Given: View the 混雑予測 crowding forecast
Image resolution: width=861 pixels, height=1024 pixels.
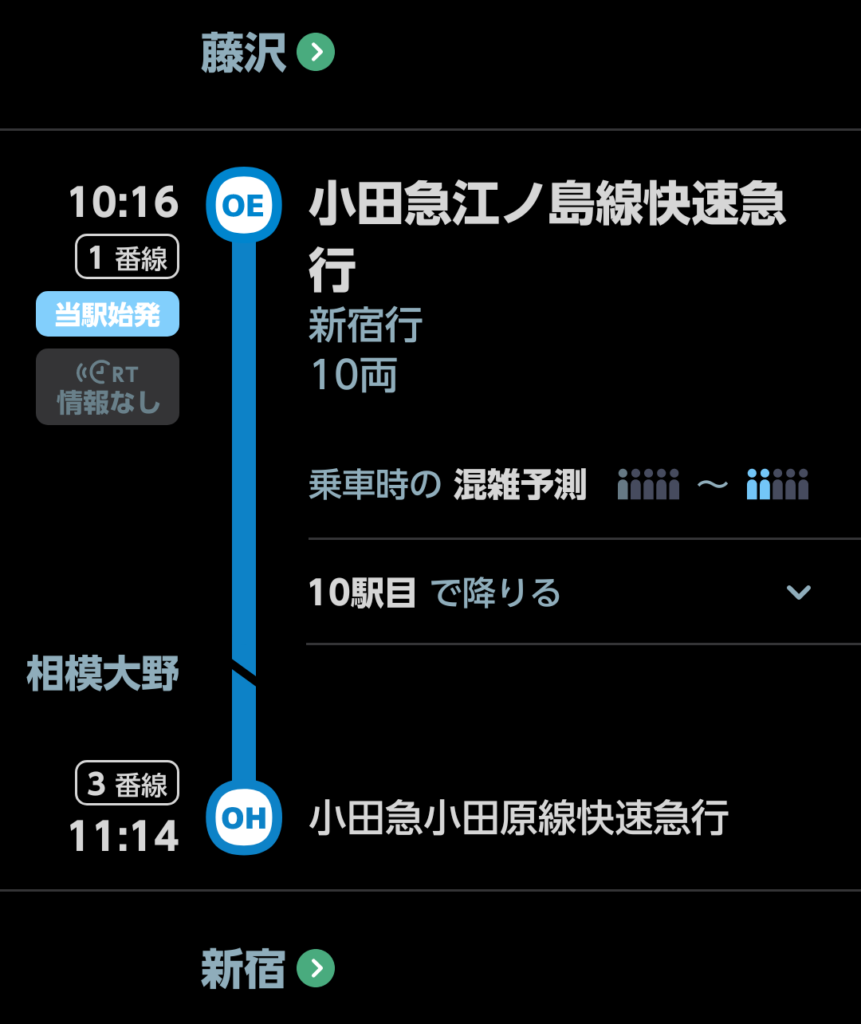Looking at the screenshot, I should 560,486.
